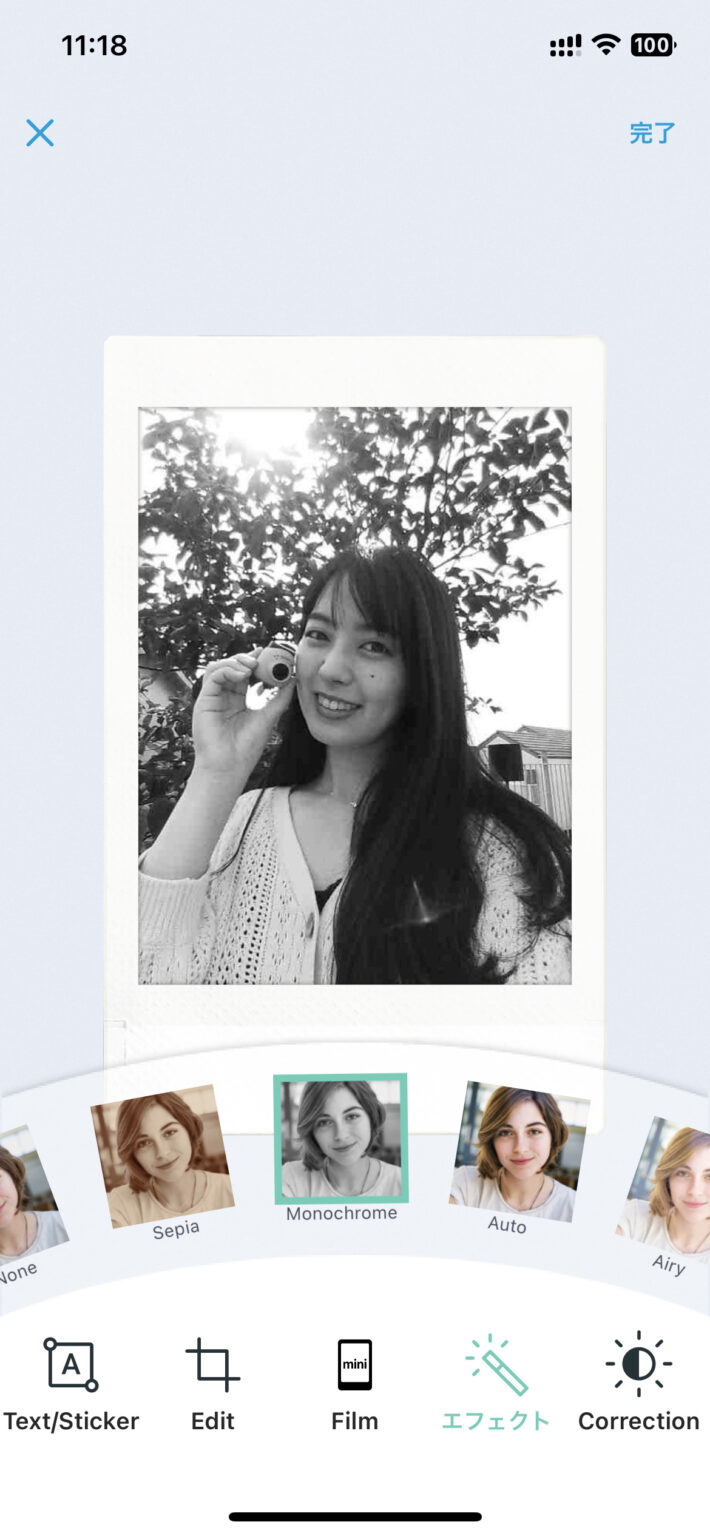Close the editor with the X icon
This screenshot has width=710, height=1536.
[40, 133]
